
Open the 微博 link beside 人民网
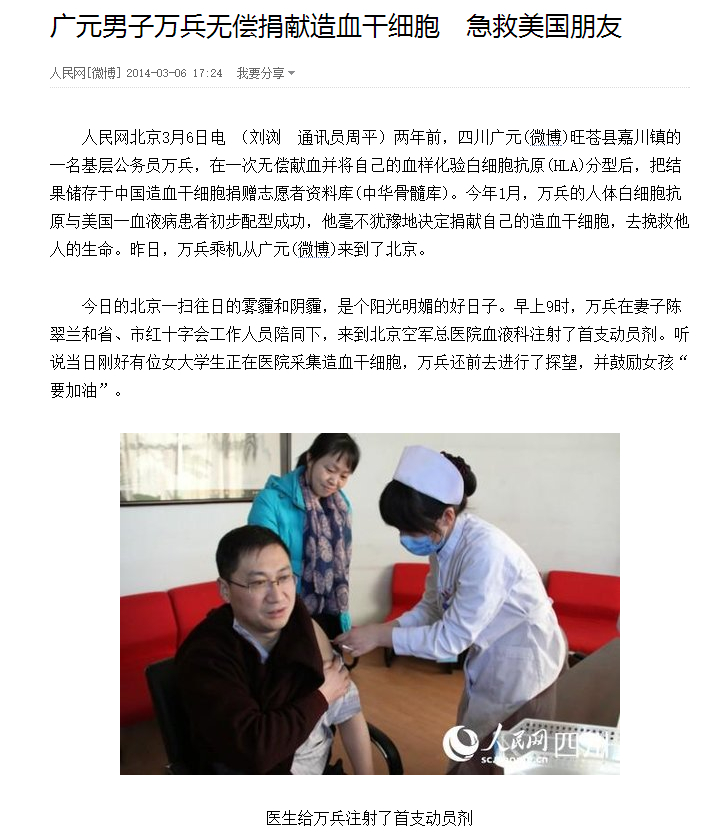(105, 73)
